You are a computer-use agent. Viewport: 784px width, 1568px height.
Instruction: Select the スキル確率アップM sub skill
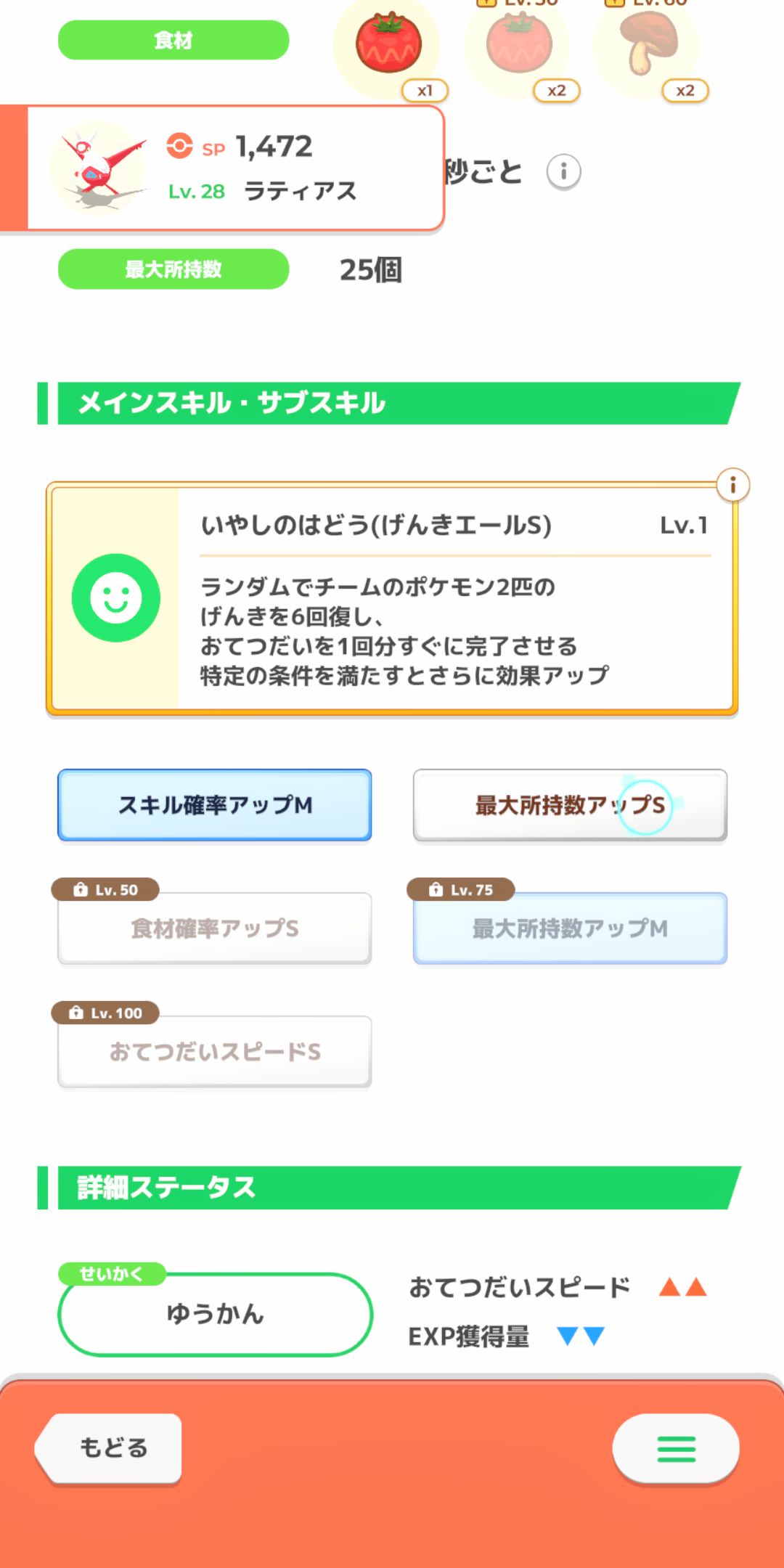point(215,805)
